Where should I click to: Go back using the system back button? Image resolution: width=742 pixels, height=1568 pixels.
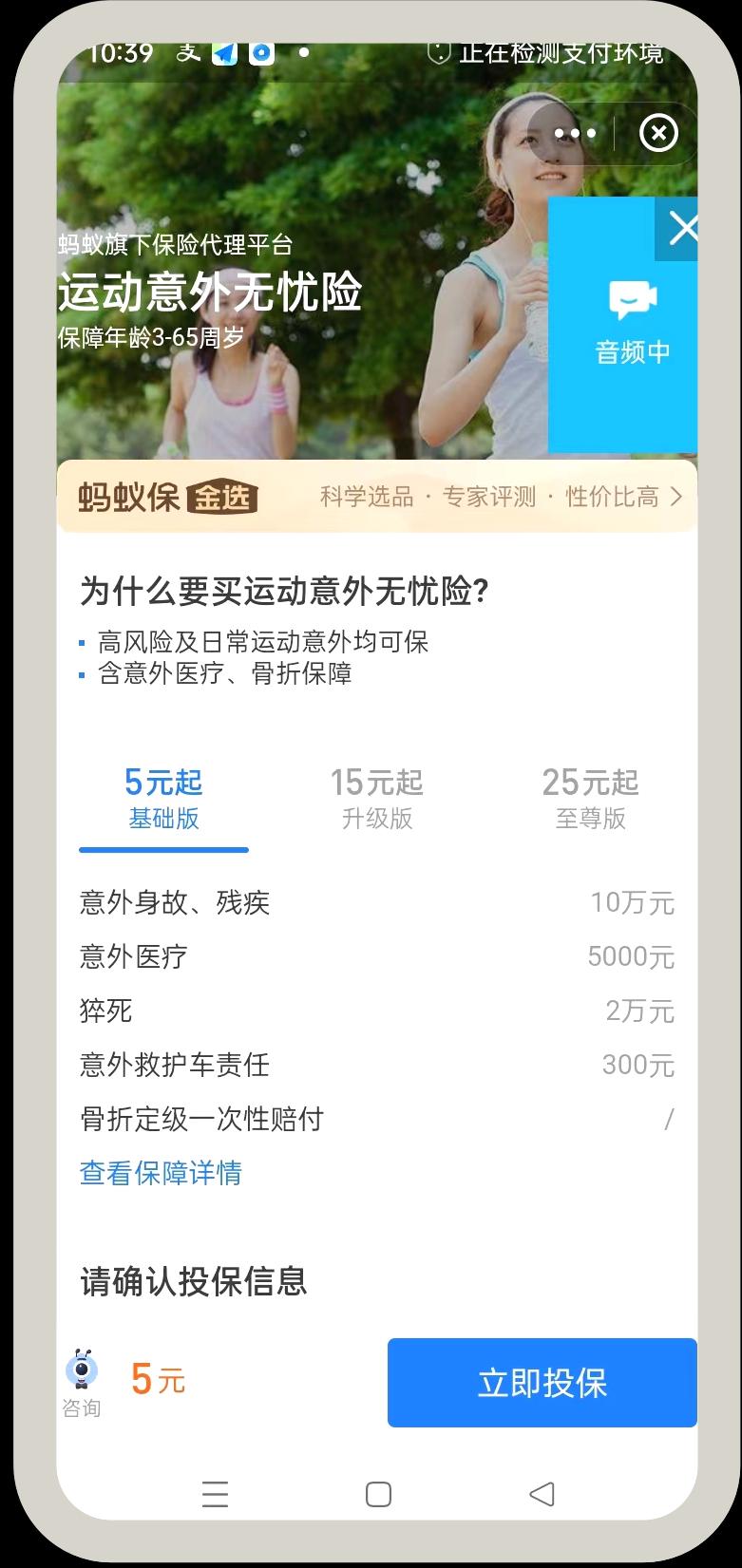pos(541,1494)
